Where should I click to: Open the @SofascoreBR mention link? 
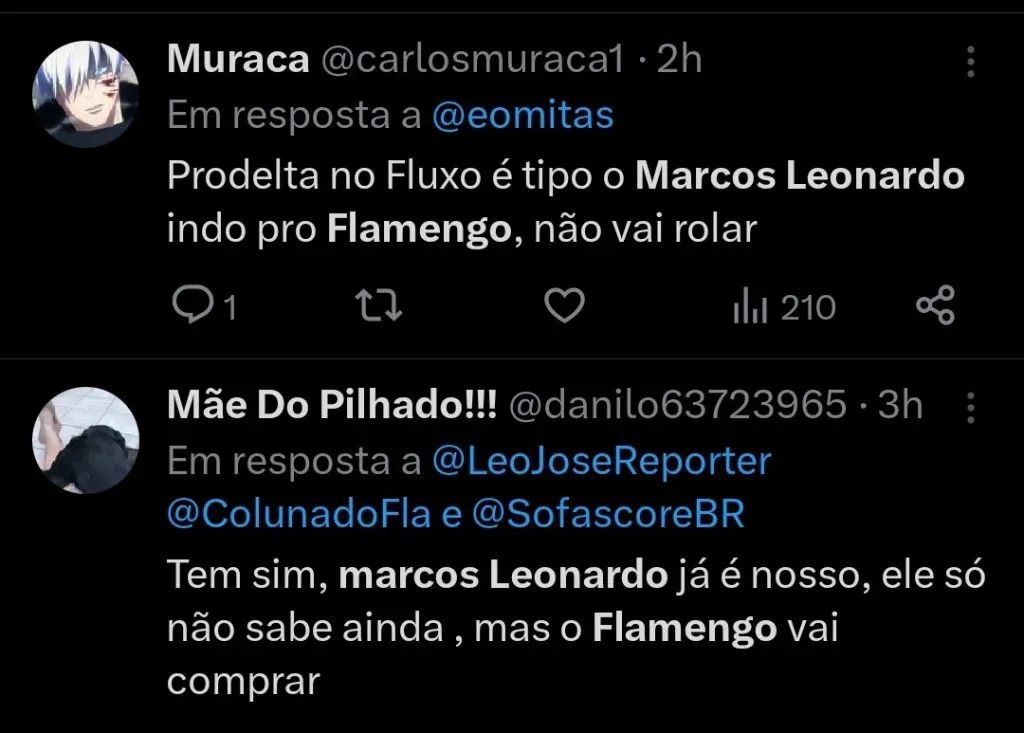pyautogui.click(x=608, y=515)
